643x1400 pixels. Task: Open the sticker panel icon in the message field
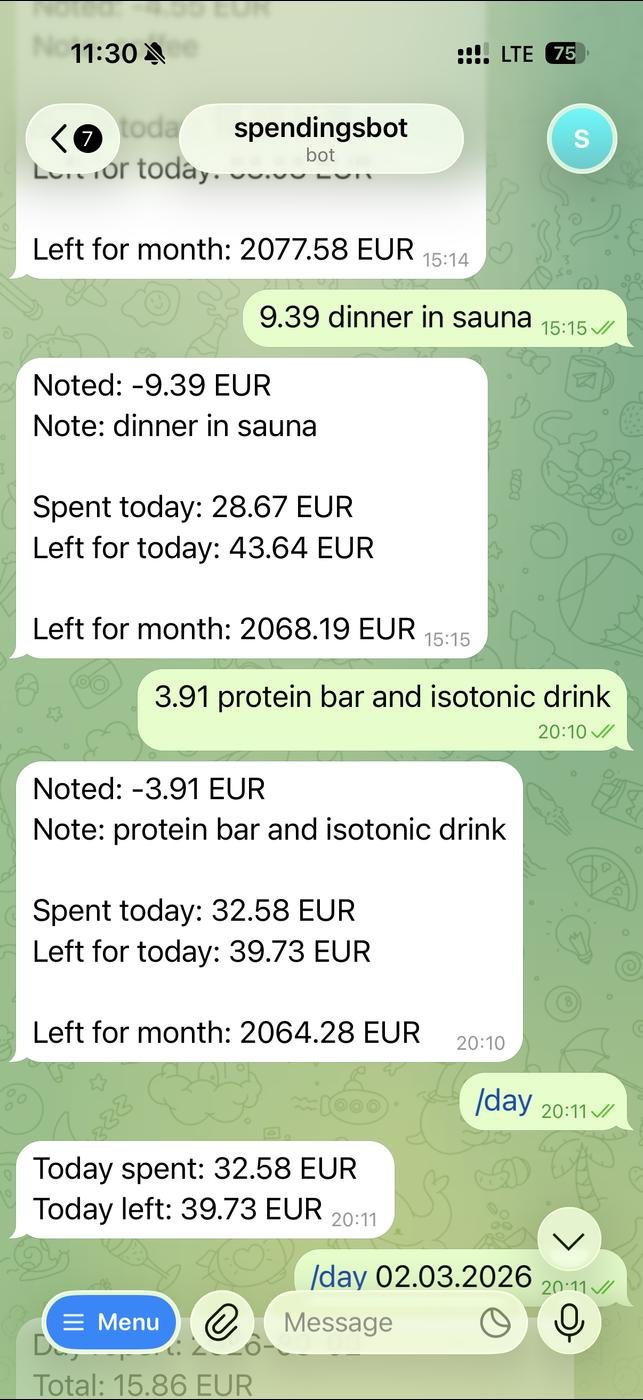495,1323
